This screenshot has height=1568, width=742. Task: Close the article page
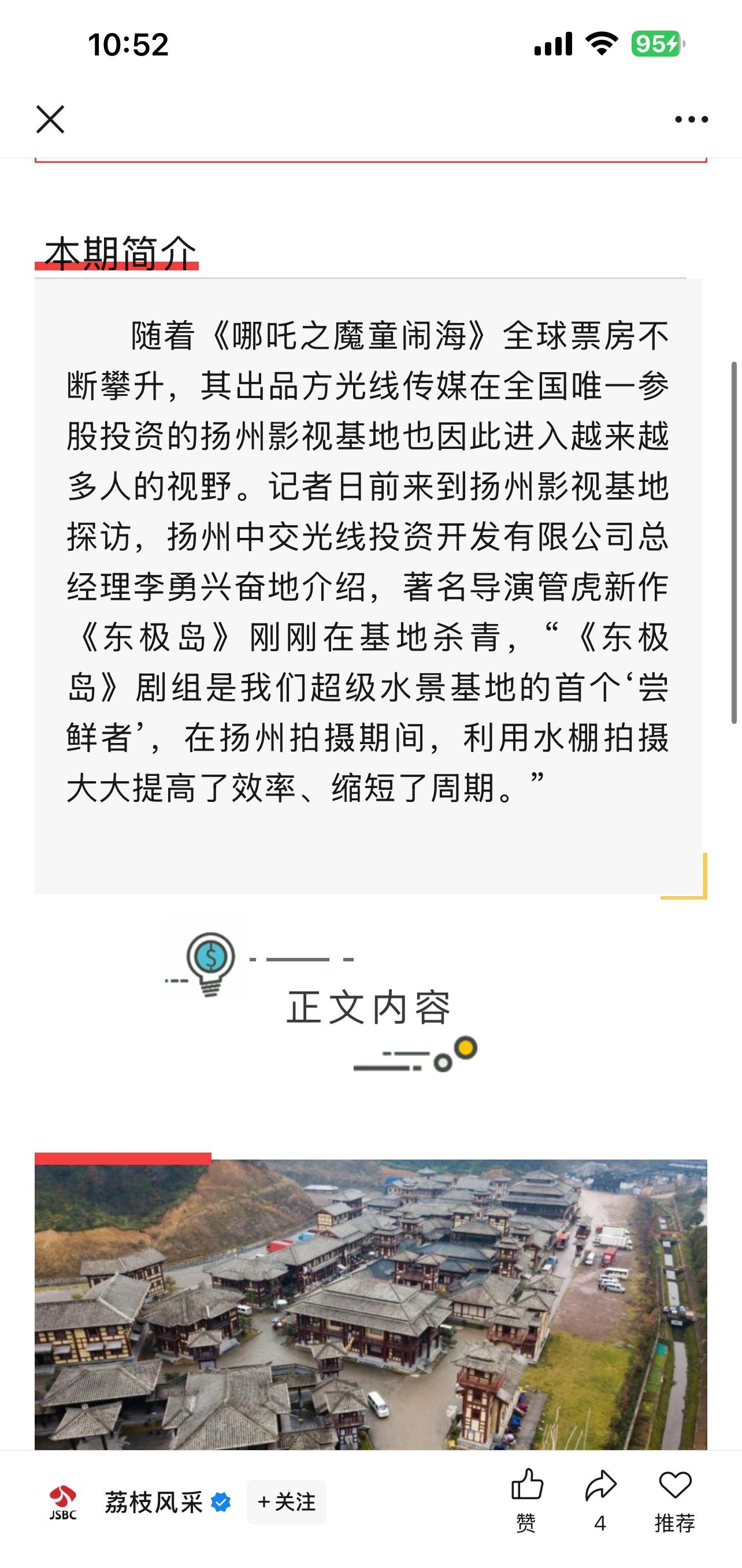50,118
